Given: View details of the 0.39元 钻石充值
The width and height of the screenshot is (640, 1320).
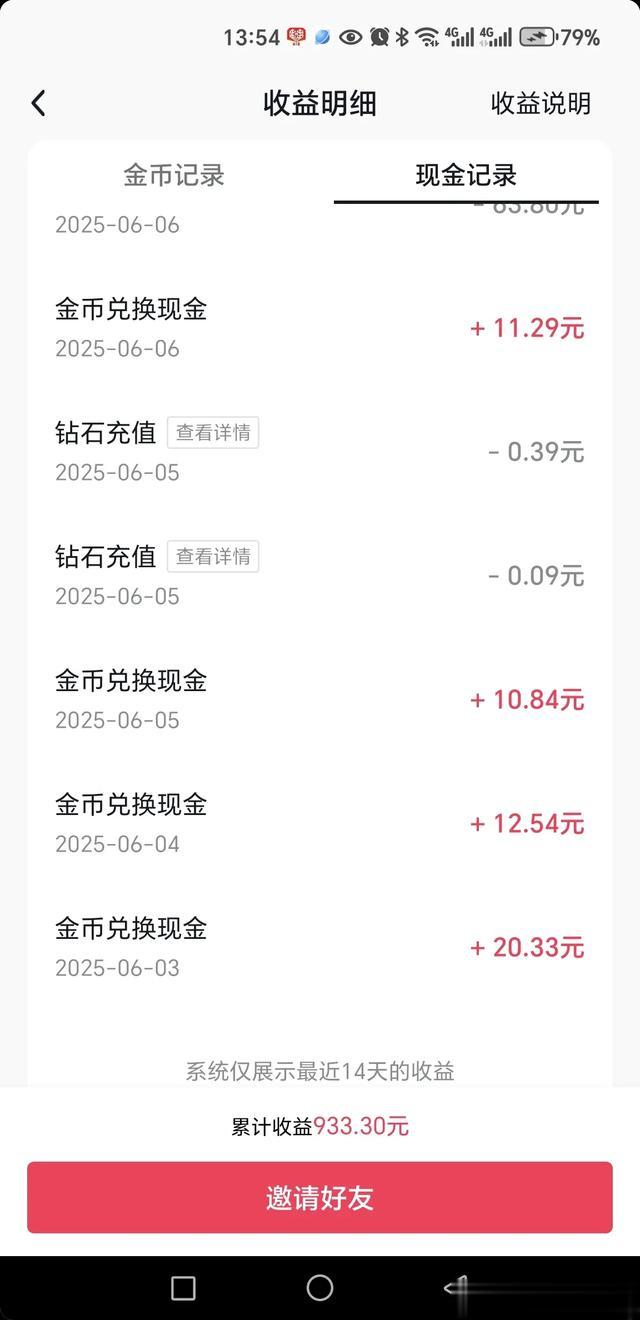Looking at the screenshot, I should click(213, 432).
